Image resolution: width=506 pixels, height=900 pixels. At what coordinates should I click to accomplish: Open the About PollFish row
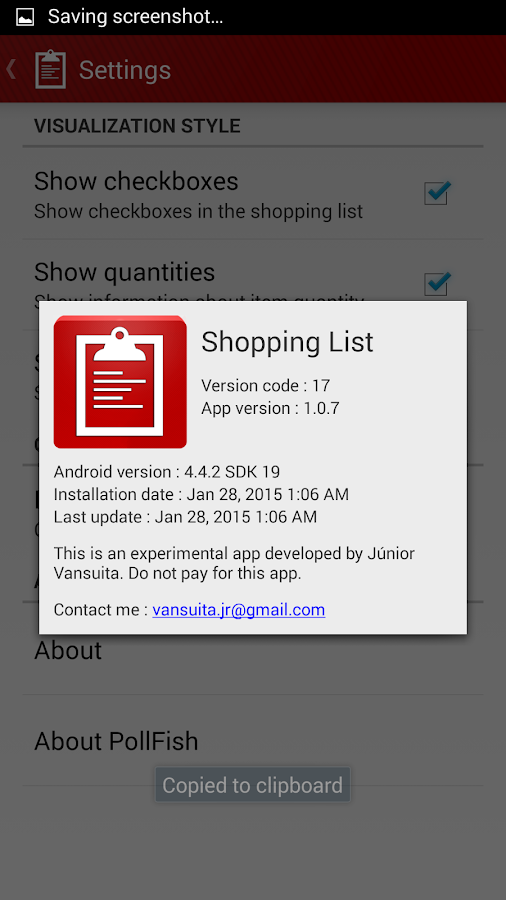point(253,740)
